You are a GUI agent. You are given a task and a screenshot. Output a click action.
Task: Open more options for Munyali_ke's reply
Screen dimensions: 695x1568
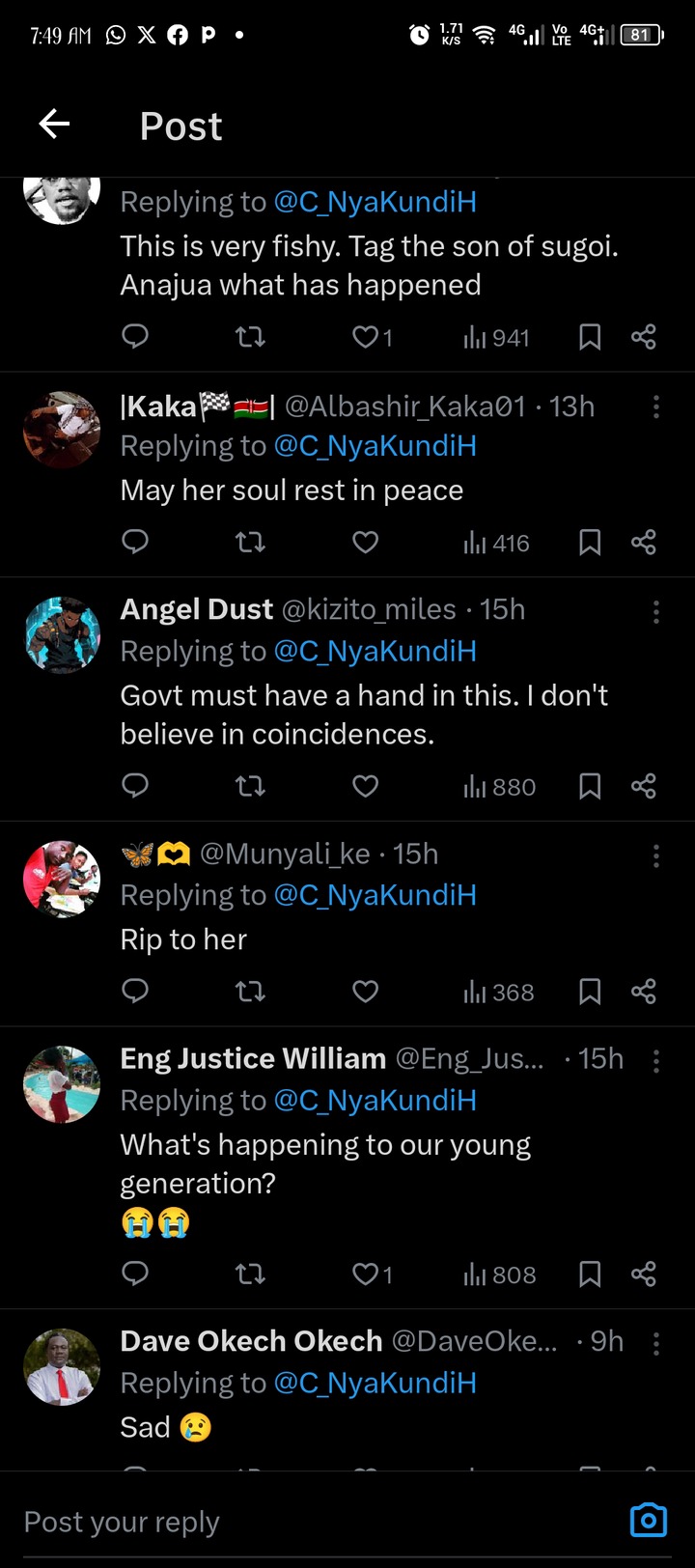656,854
